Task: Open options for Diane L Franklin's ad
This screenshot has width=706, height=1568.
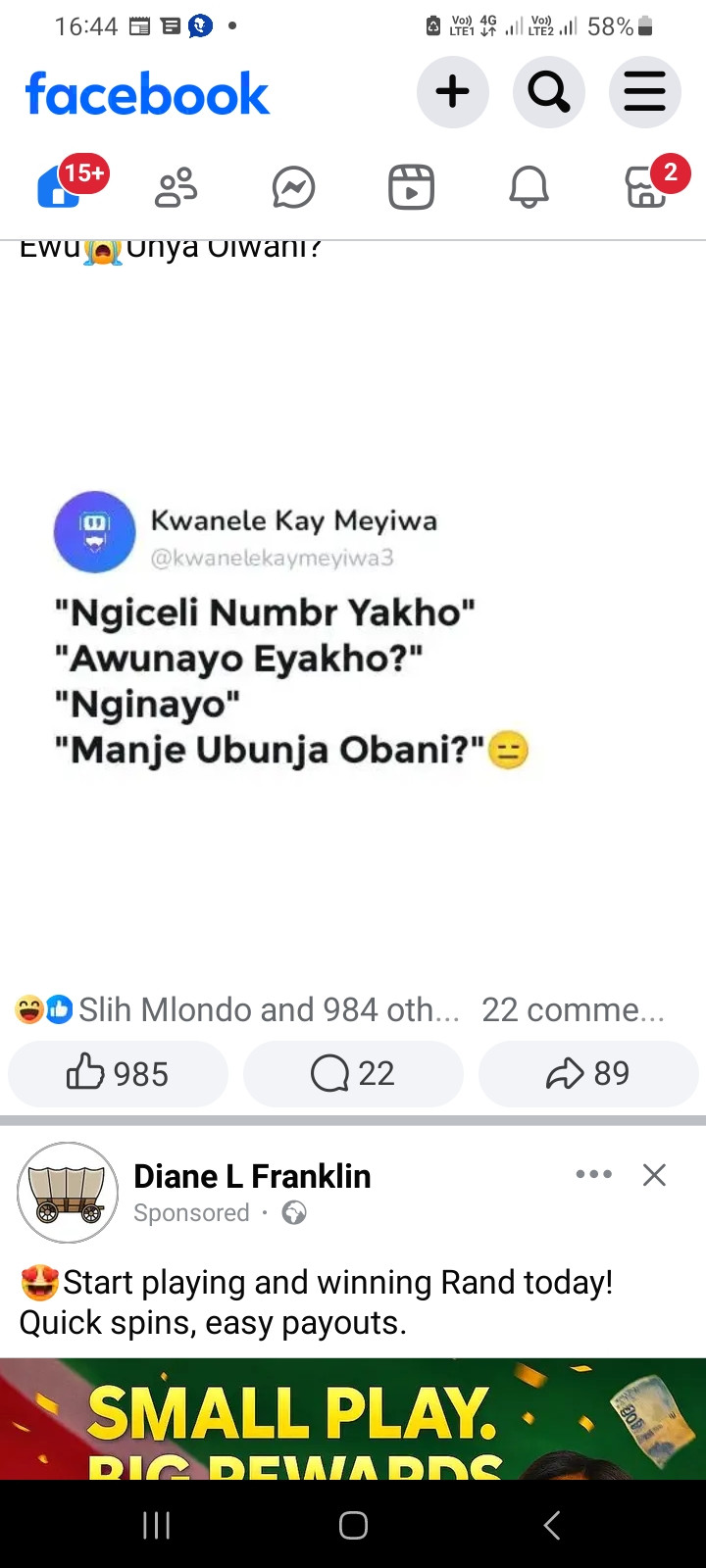Action: point(593,1174)
